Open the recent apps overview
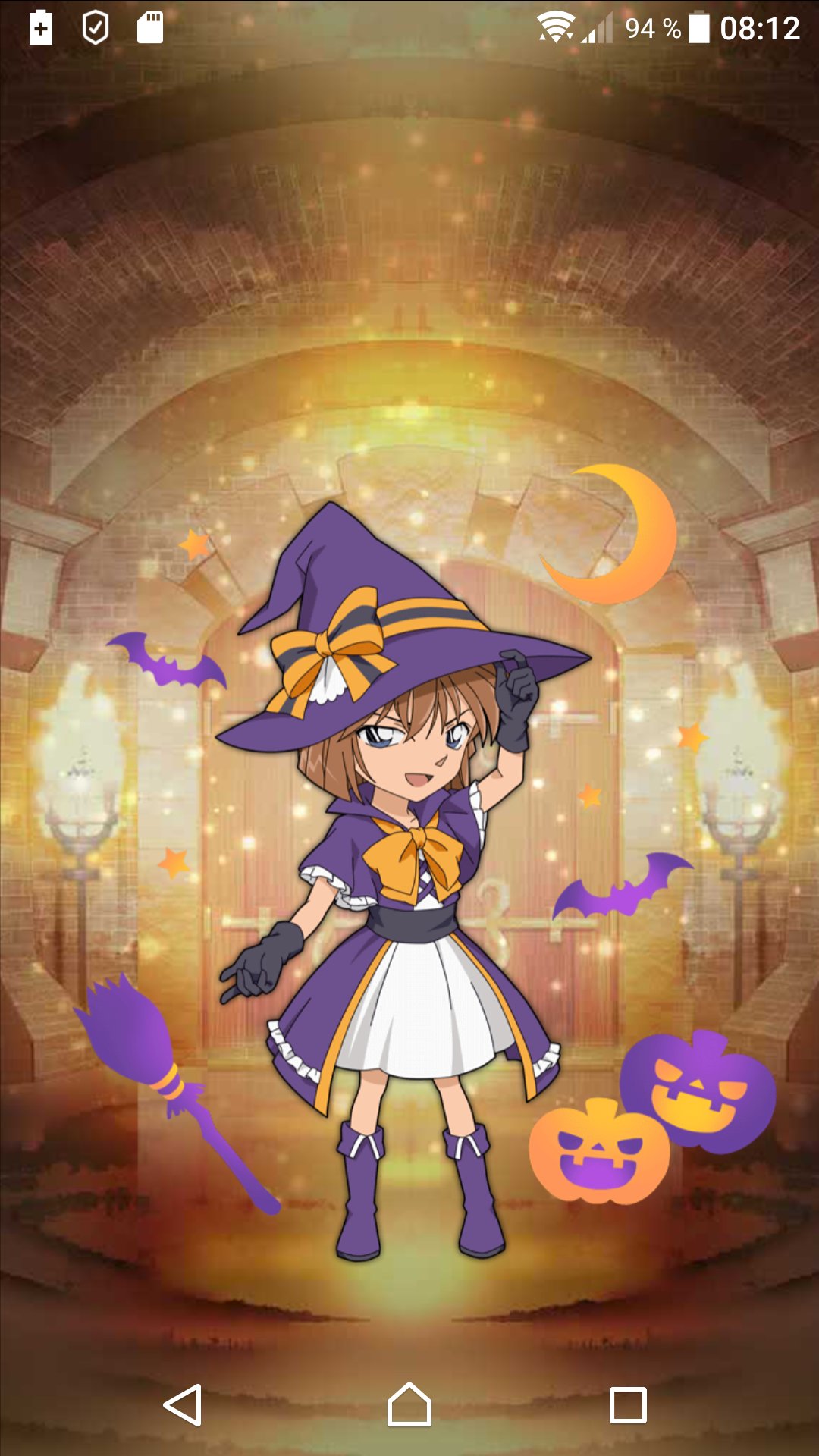The image size is (819, 1456). 628,1405
